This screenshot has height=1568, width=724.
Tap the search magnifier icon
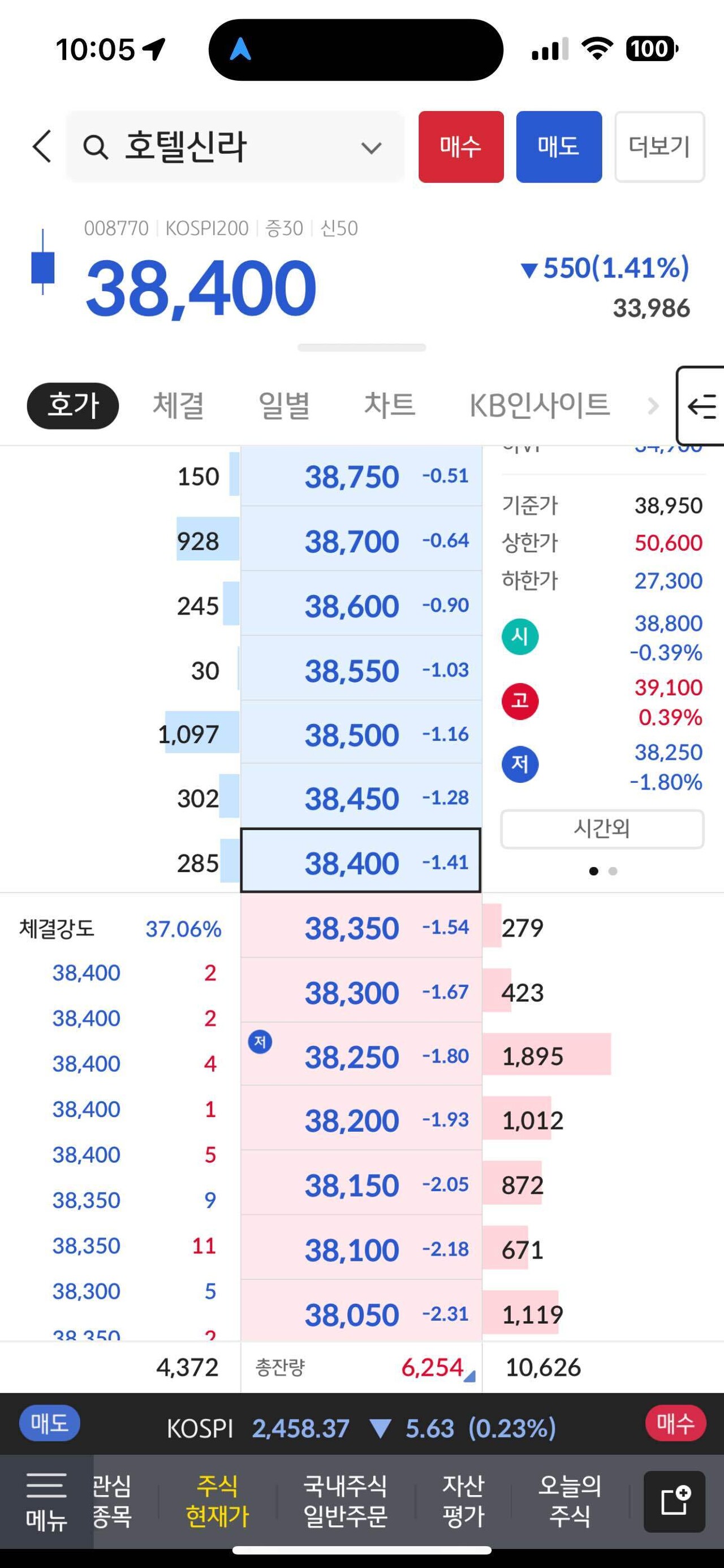pyautogui.click(x=97, y=148)
